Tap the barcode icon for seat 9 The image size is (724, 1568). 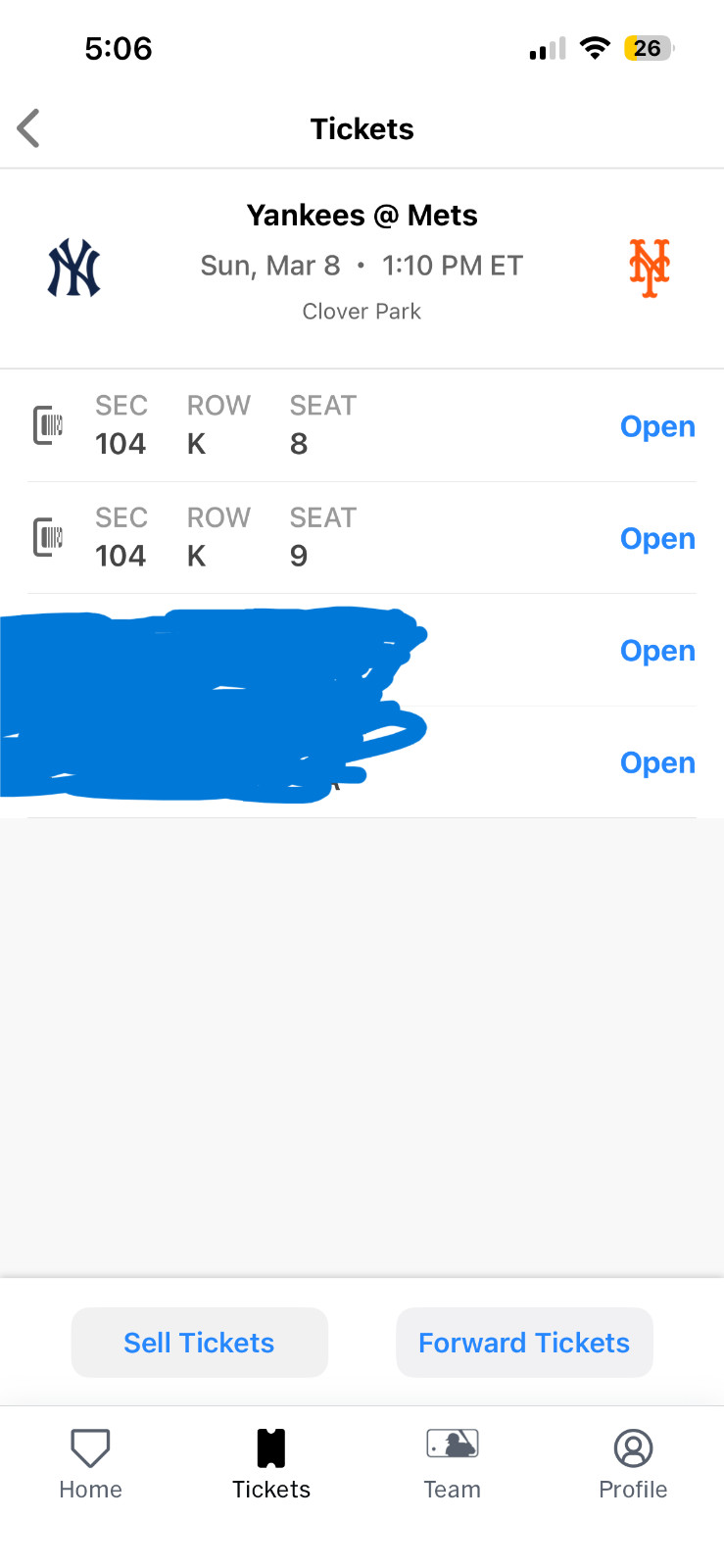[49, 536]
